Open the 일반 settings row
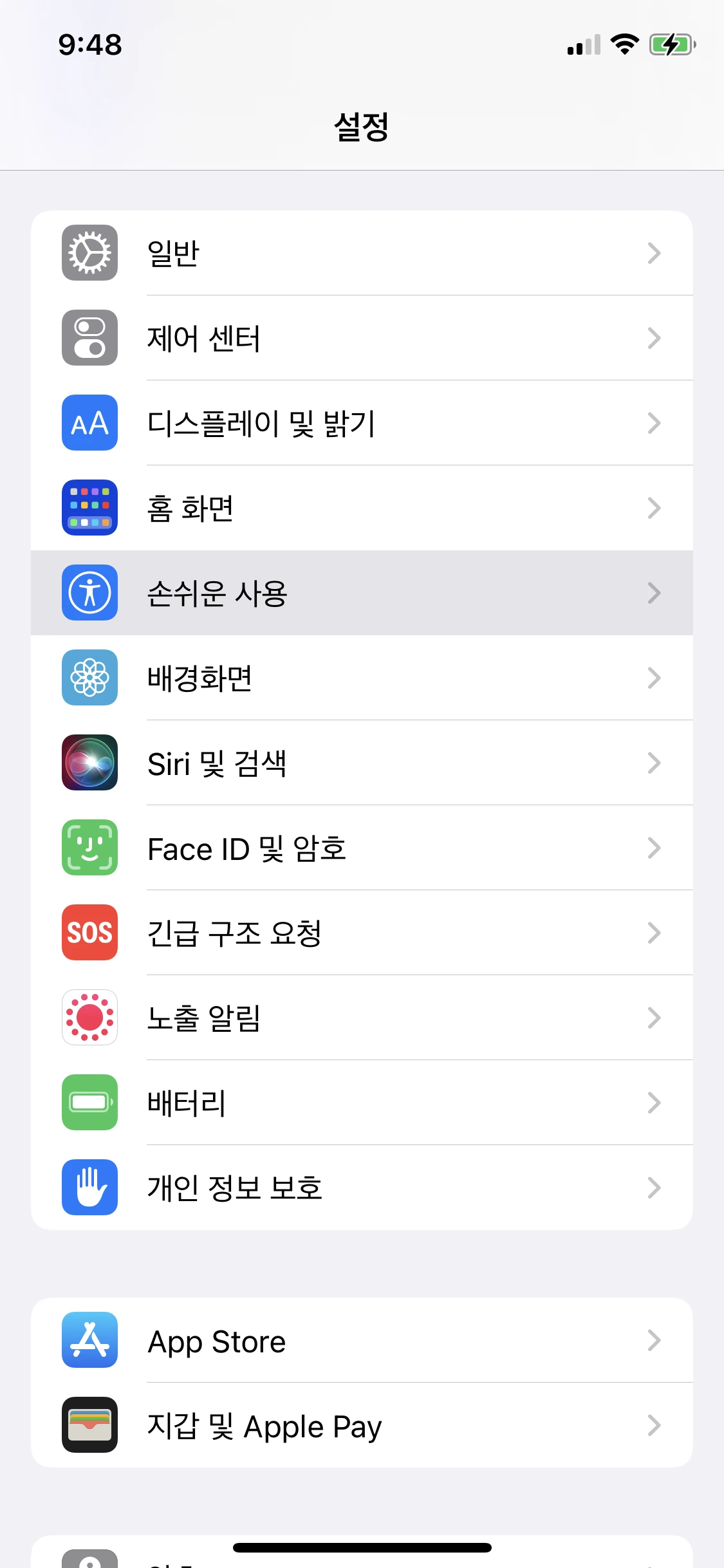Screen dimensions: 724x1568 pyautogui.click(x=362, y=253)
